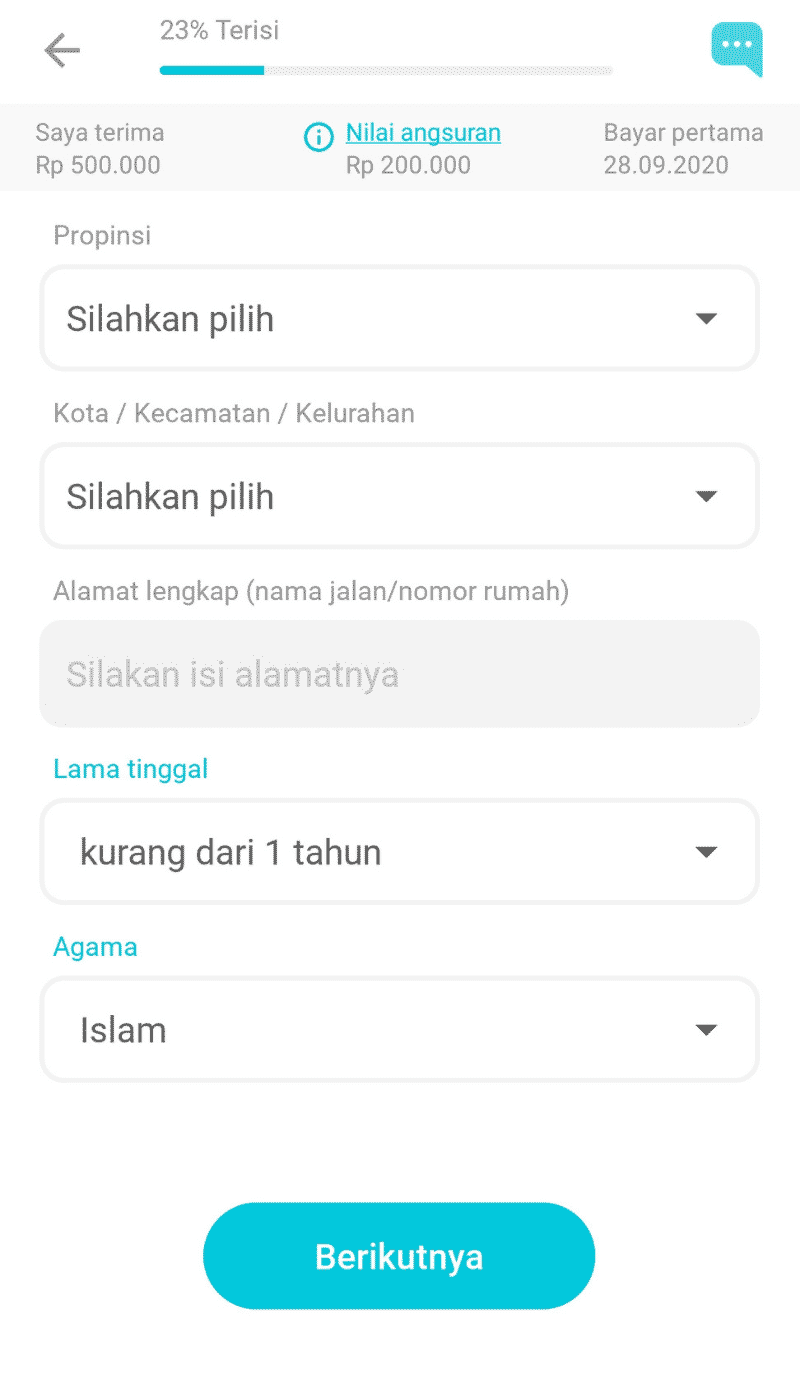Tap the chevron on the Kota selector
This screenshot has height=1400, width=800.
pyautogui.click(x=707, y=496)
